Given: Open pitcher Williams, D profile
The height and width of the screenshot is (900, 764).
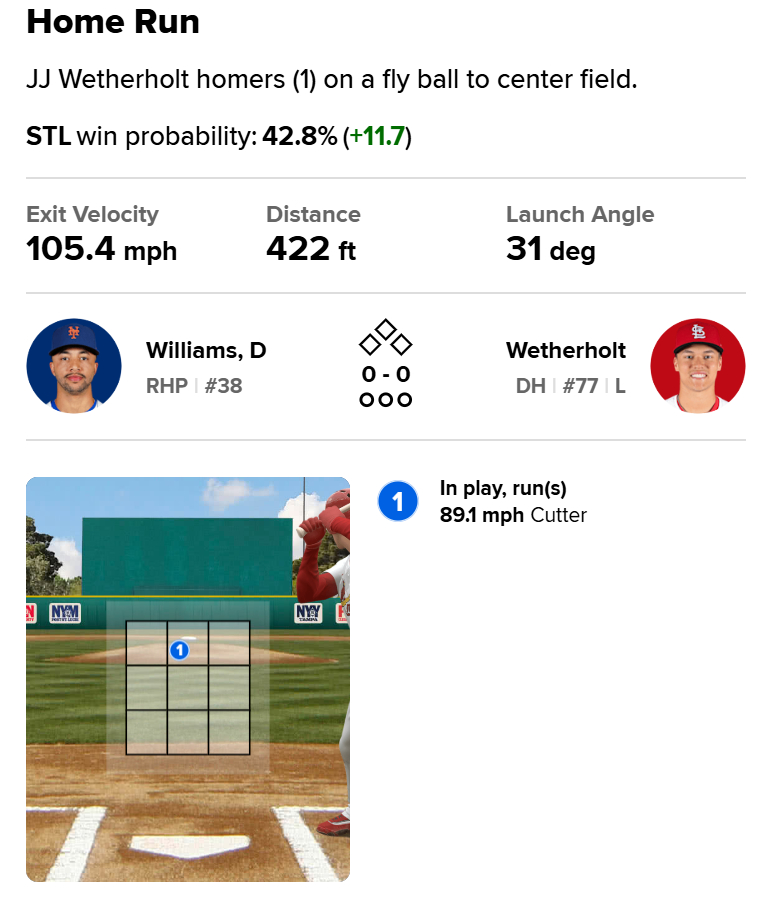Looking at the screenshot, I should coord(205,351).
